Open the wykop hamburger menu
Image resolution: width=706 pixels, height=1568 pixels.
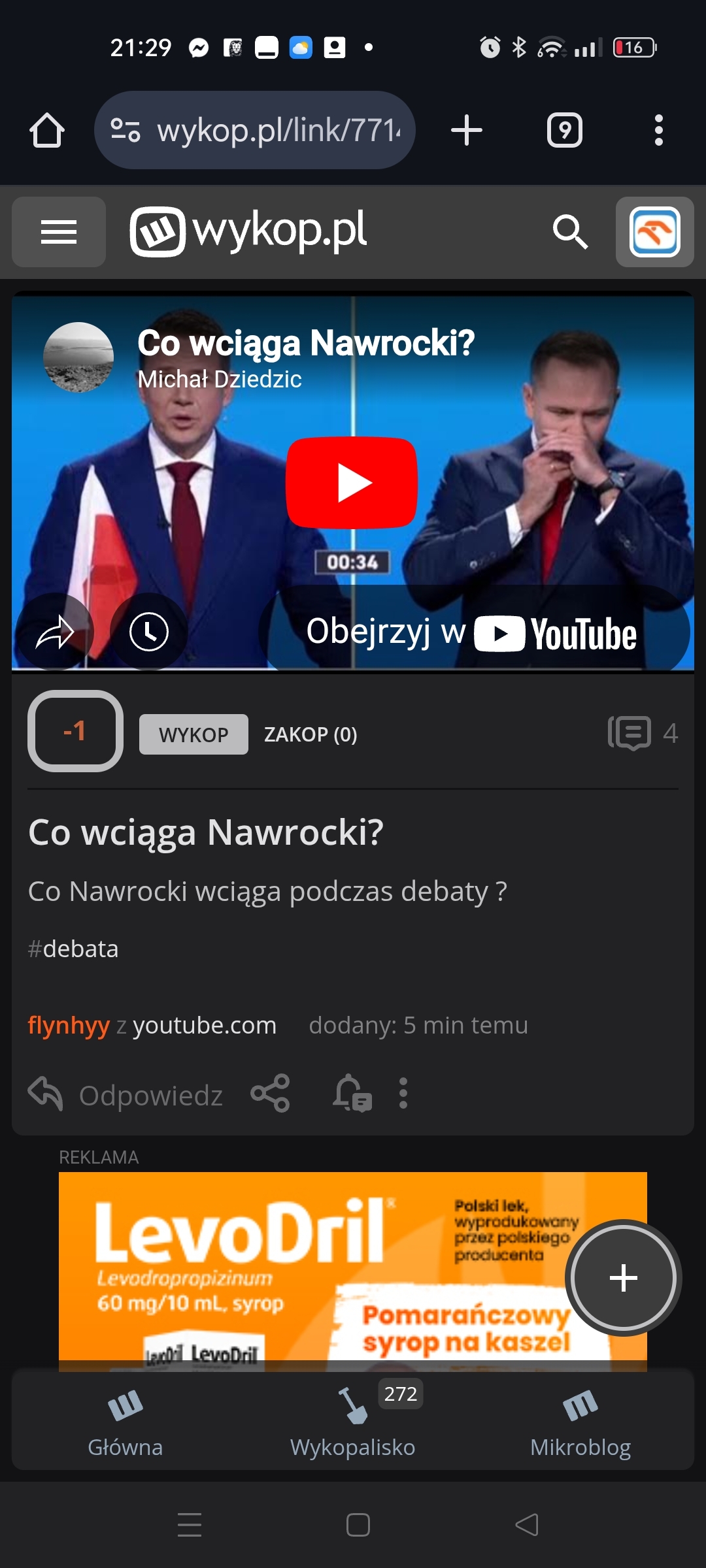pyautogui.click(x=59, y=232)
